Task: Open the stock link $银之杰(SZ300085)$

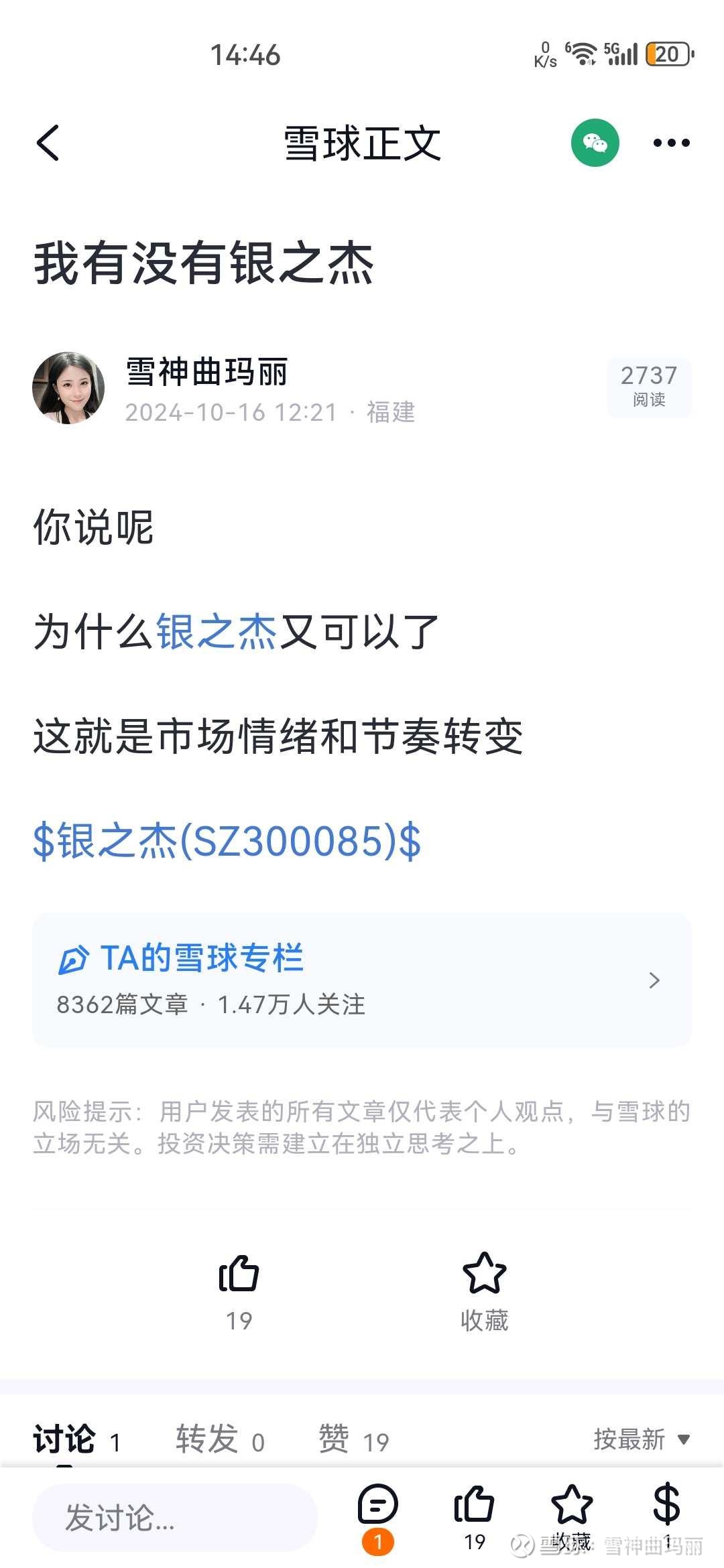Action: [227, 841]
